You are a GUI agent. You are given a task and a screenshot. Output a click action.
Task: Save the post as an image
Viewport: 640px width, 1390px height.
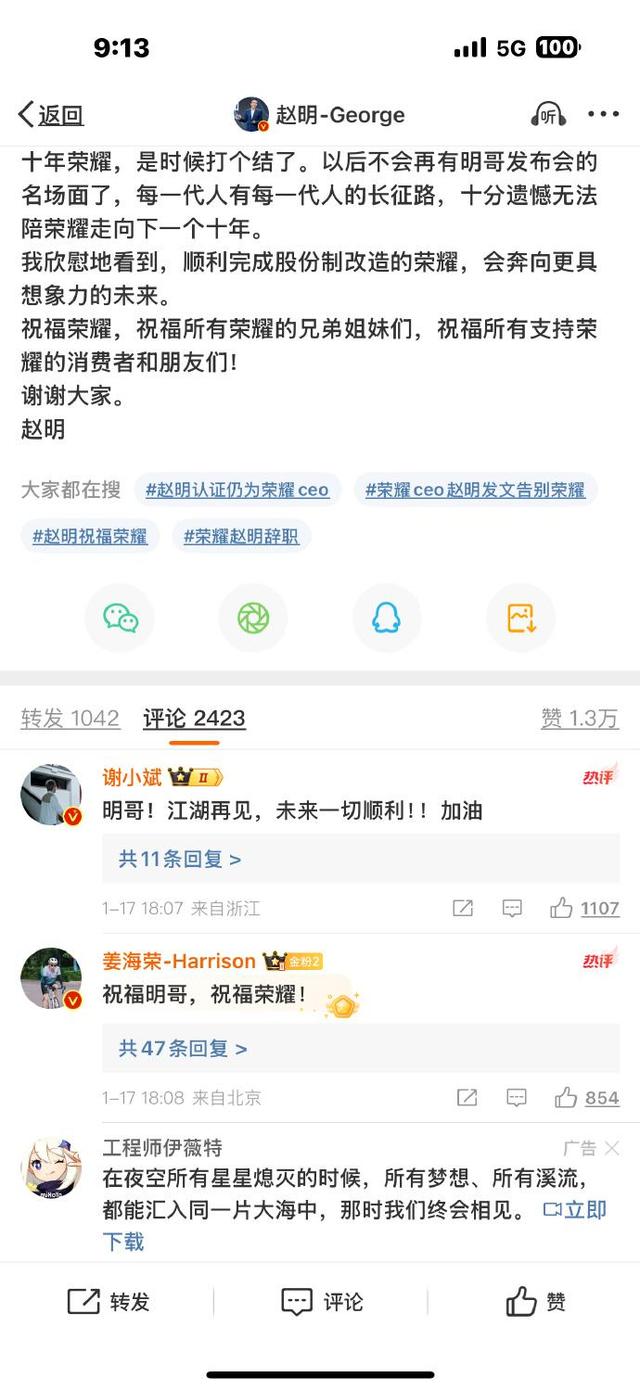click(x=520, y=618)
